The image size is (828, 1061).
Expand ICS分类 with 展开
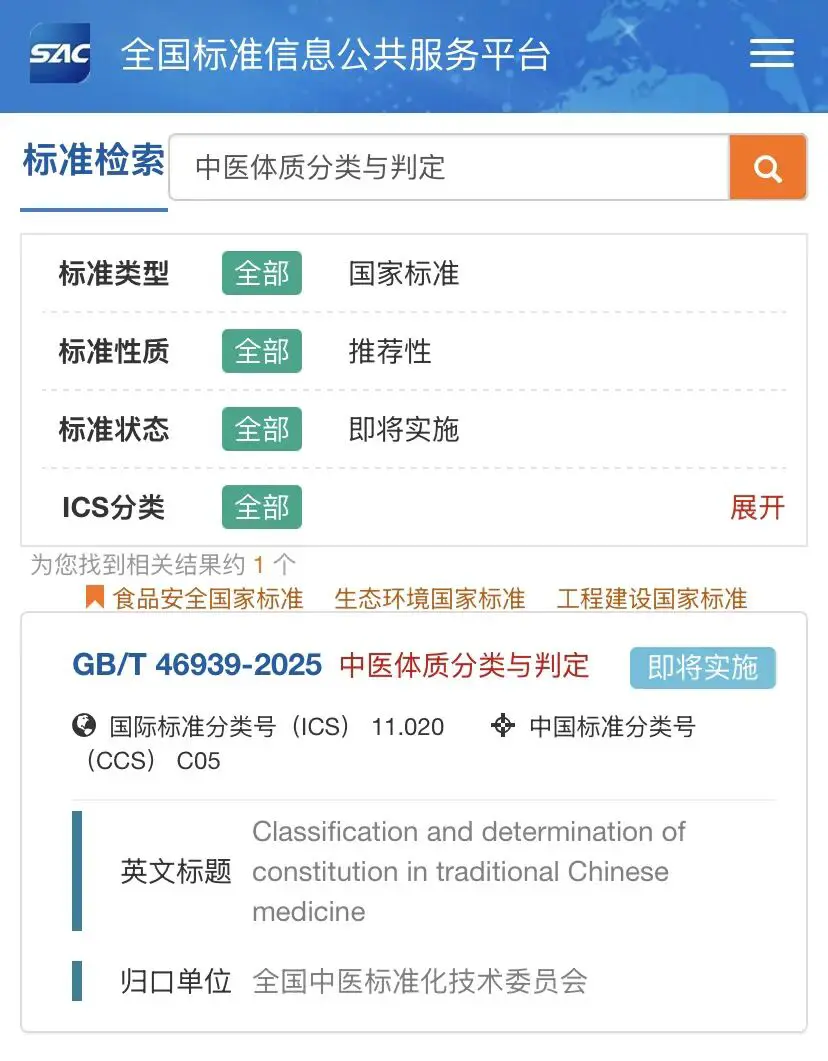(x=757, y=507)
